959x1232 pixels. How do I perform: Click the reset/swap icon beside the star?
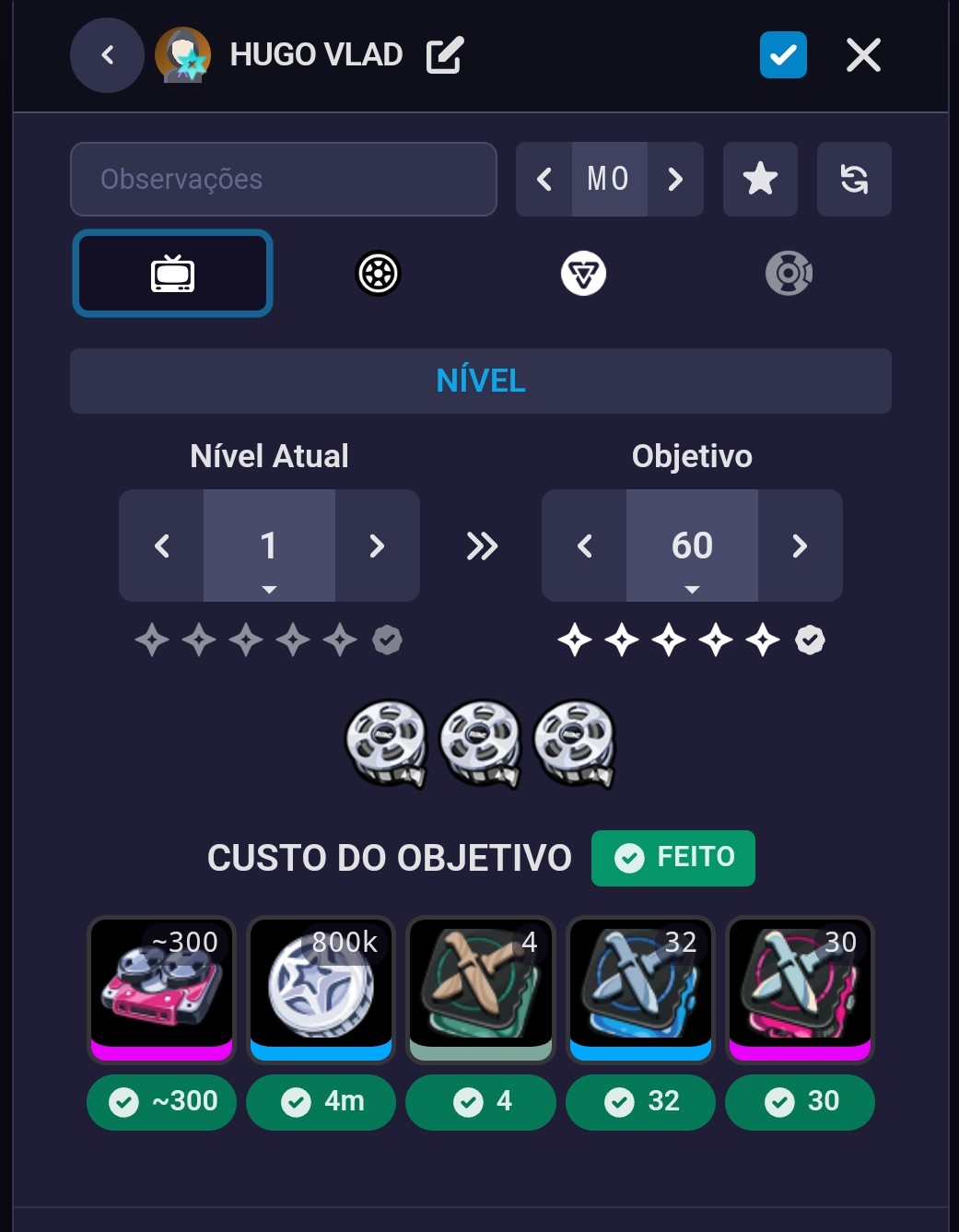(x=854, y=179)
